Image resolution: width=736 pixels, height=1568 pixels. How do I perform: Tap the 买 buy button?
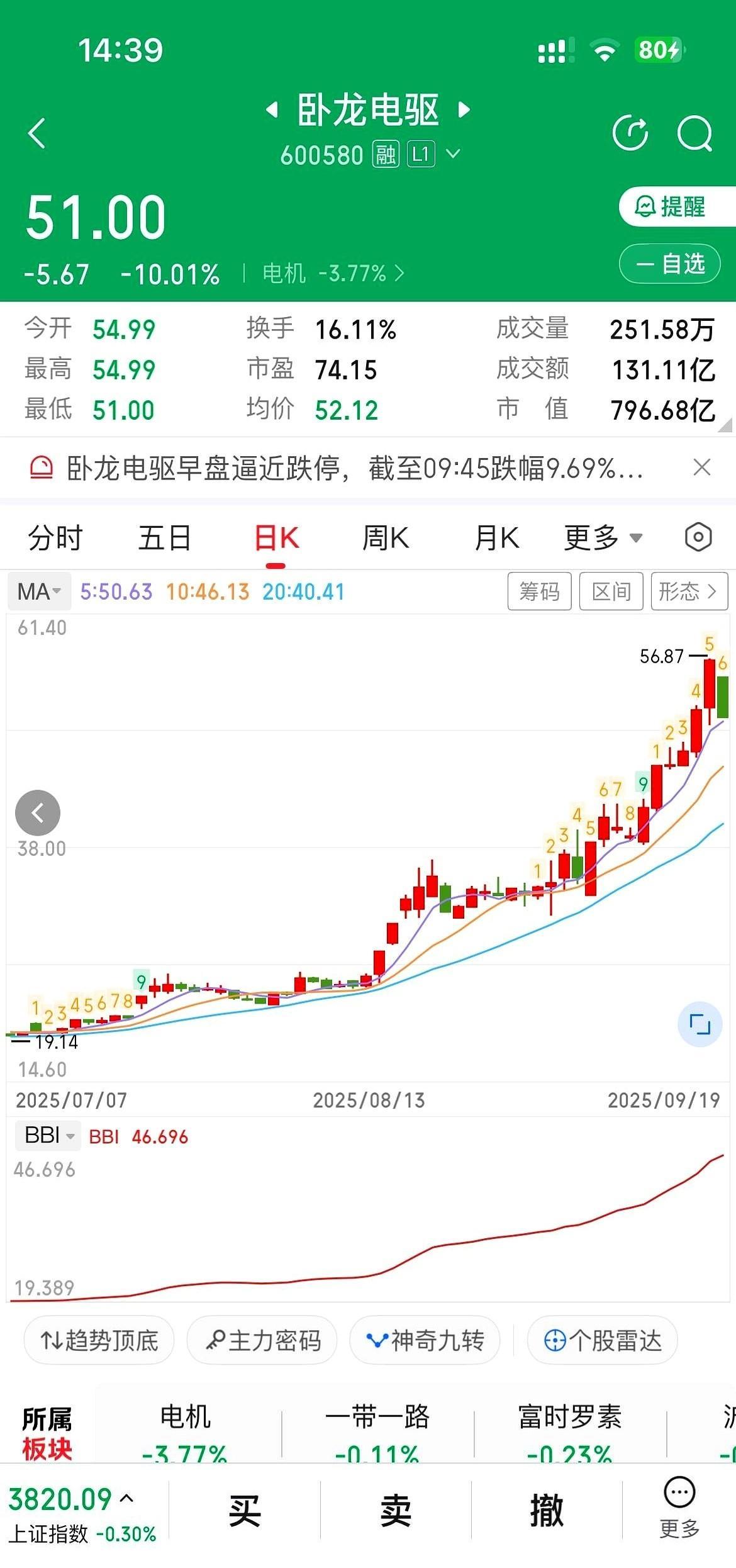click(245, 1510)
